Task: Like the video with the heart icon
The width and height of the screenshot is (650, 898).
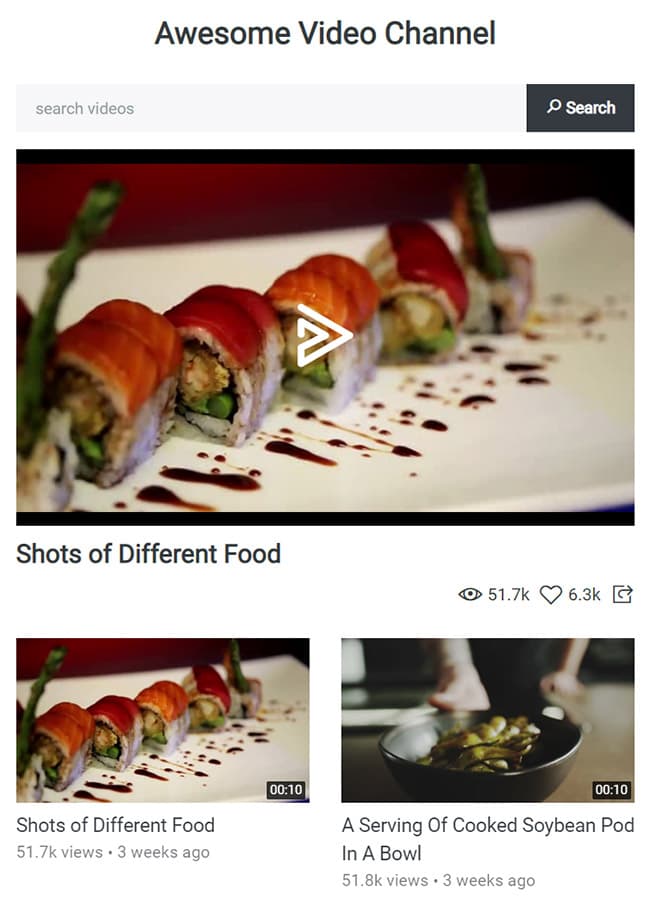Action: (x=551, y=595)
